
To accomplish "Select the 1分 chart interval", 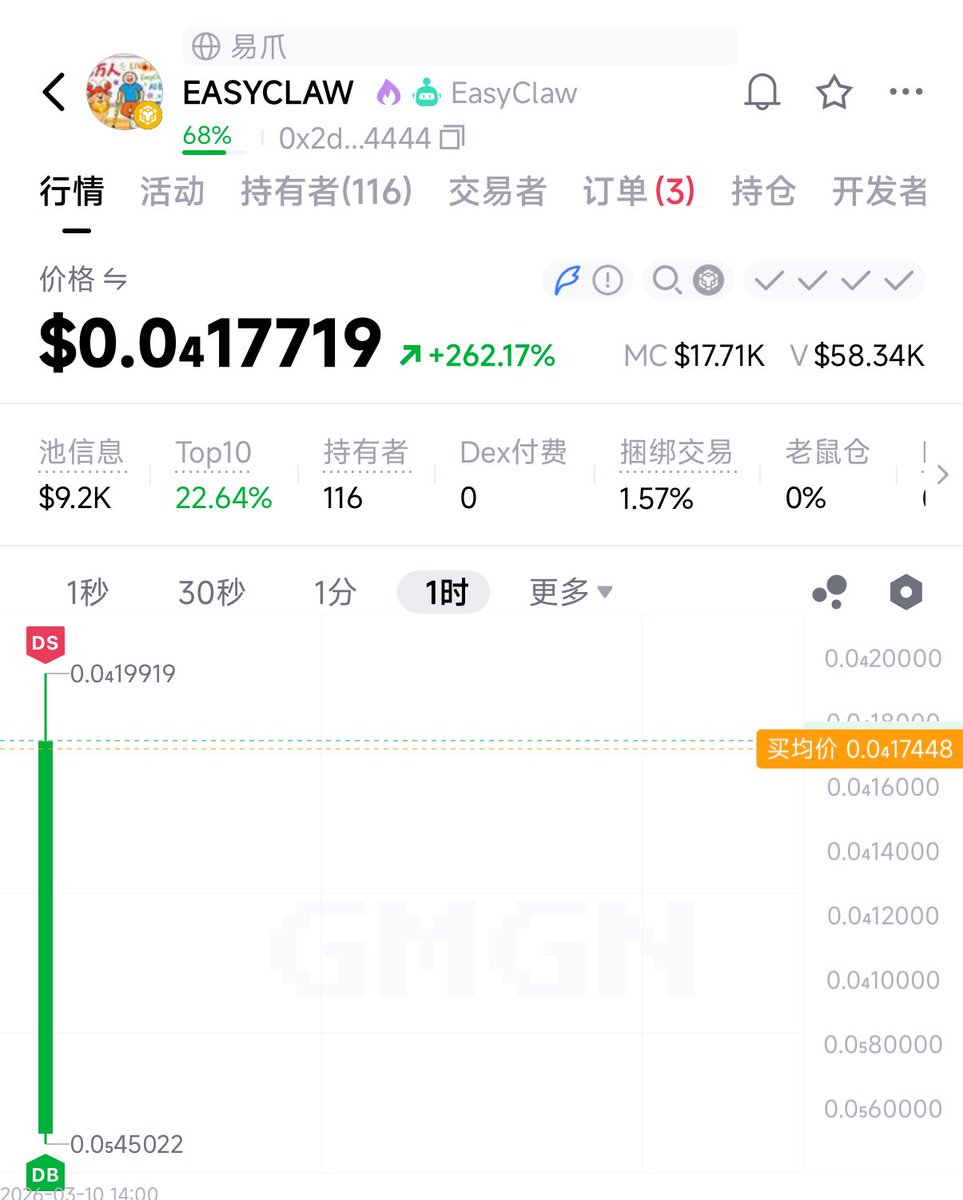I will (x=335, y=593).
